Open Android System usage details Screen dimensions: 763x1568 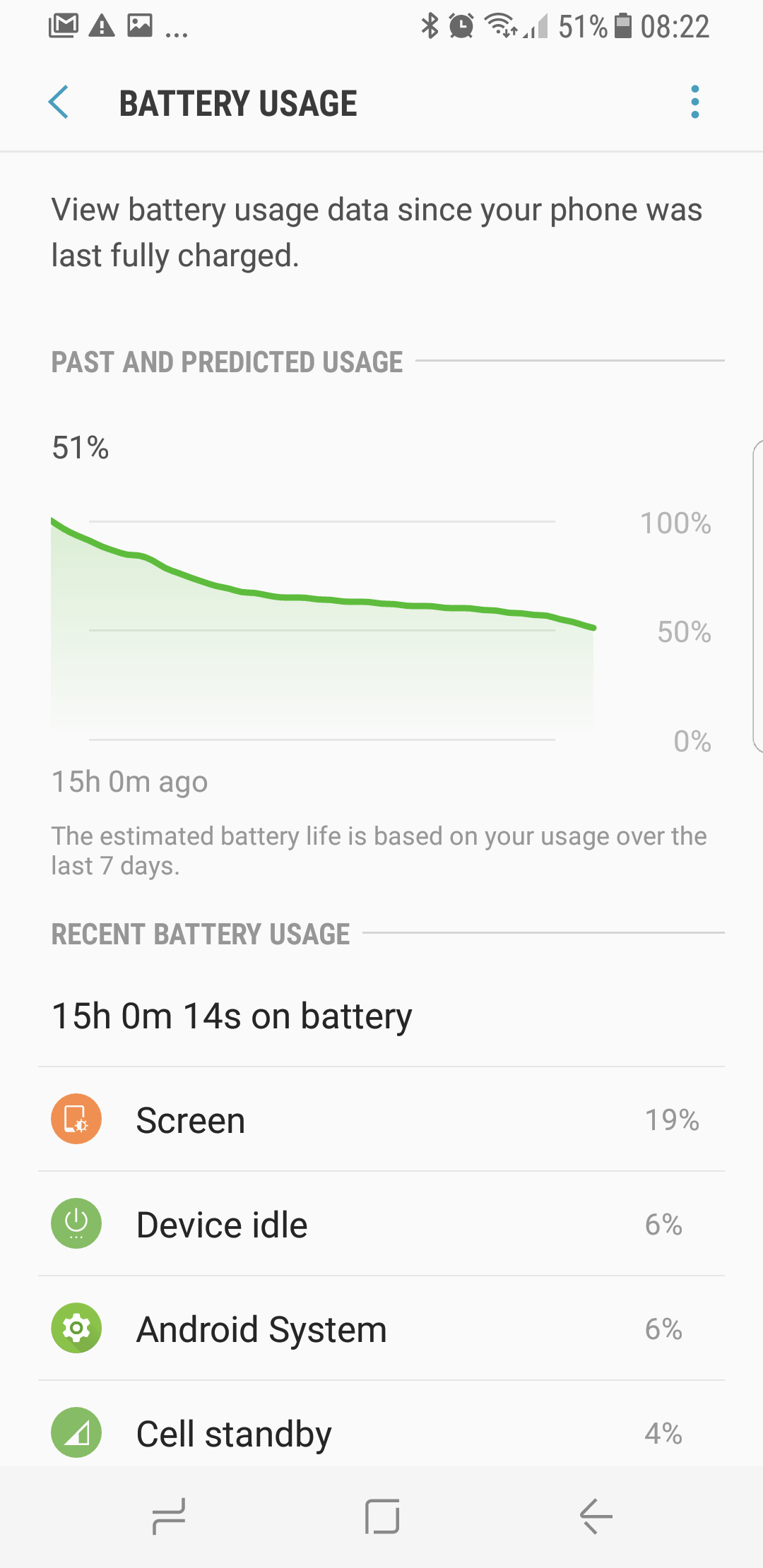(x=381, y=1329)
